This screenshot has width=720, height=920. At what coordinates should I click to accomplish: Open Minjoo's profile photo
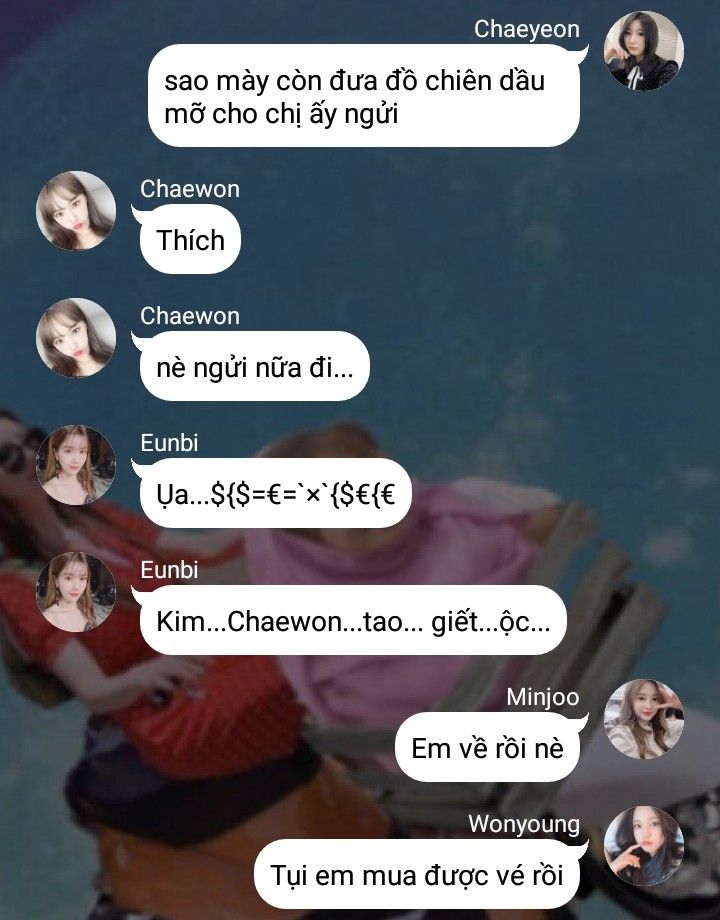(x=645, y=719)
